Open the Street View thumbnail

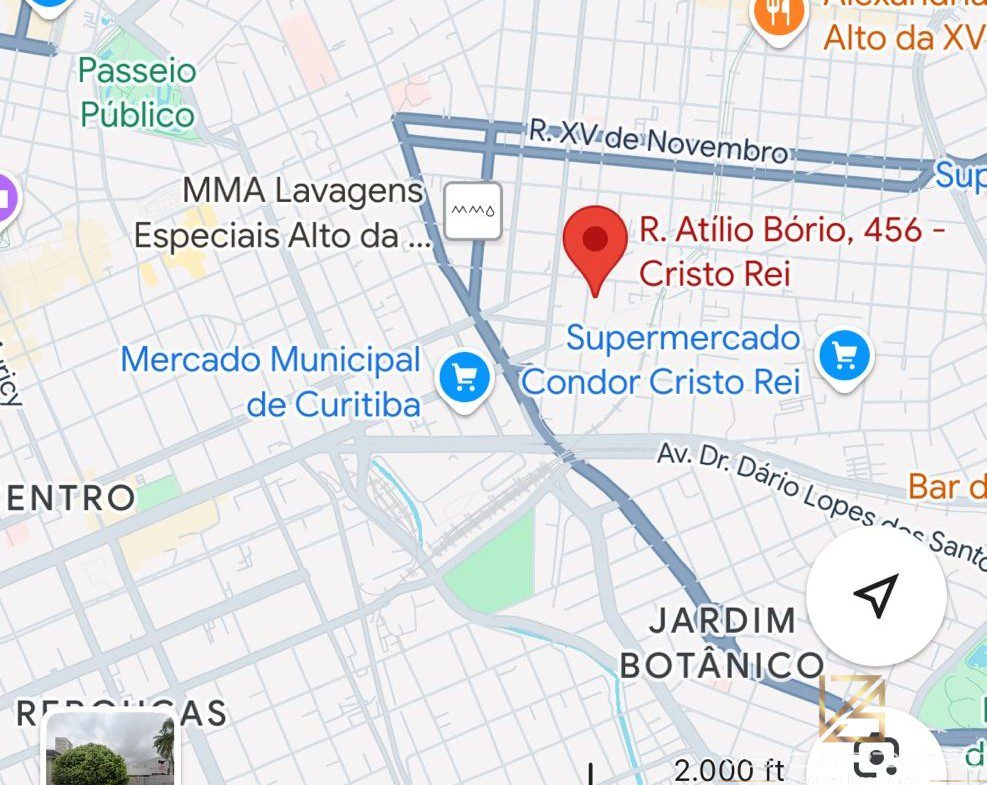[110, 751]
